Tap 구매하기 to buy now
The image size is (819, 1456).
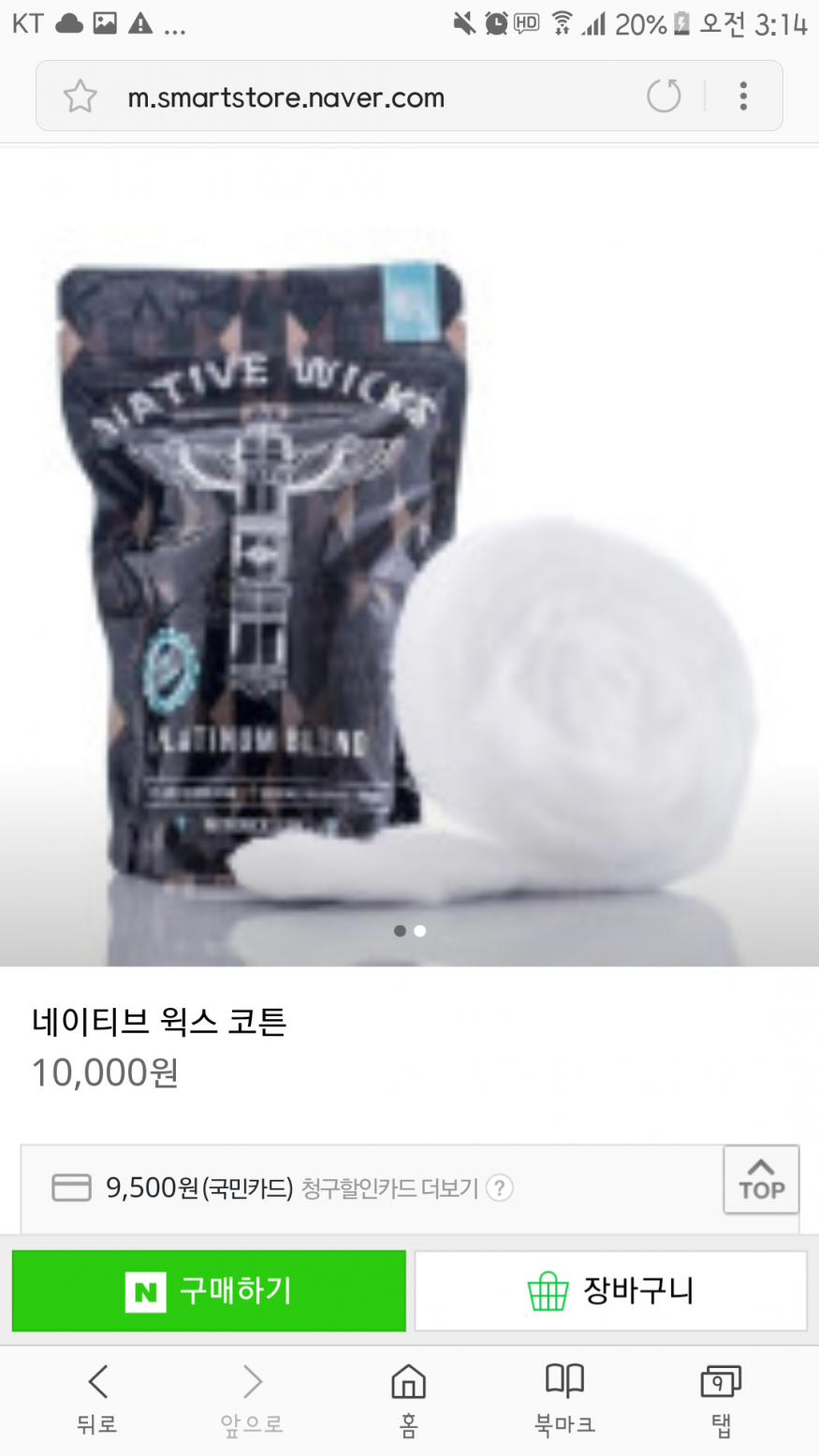(209, 1291)
